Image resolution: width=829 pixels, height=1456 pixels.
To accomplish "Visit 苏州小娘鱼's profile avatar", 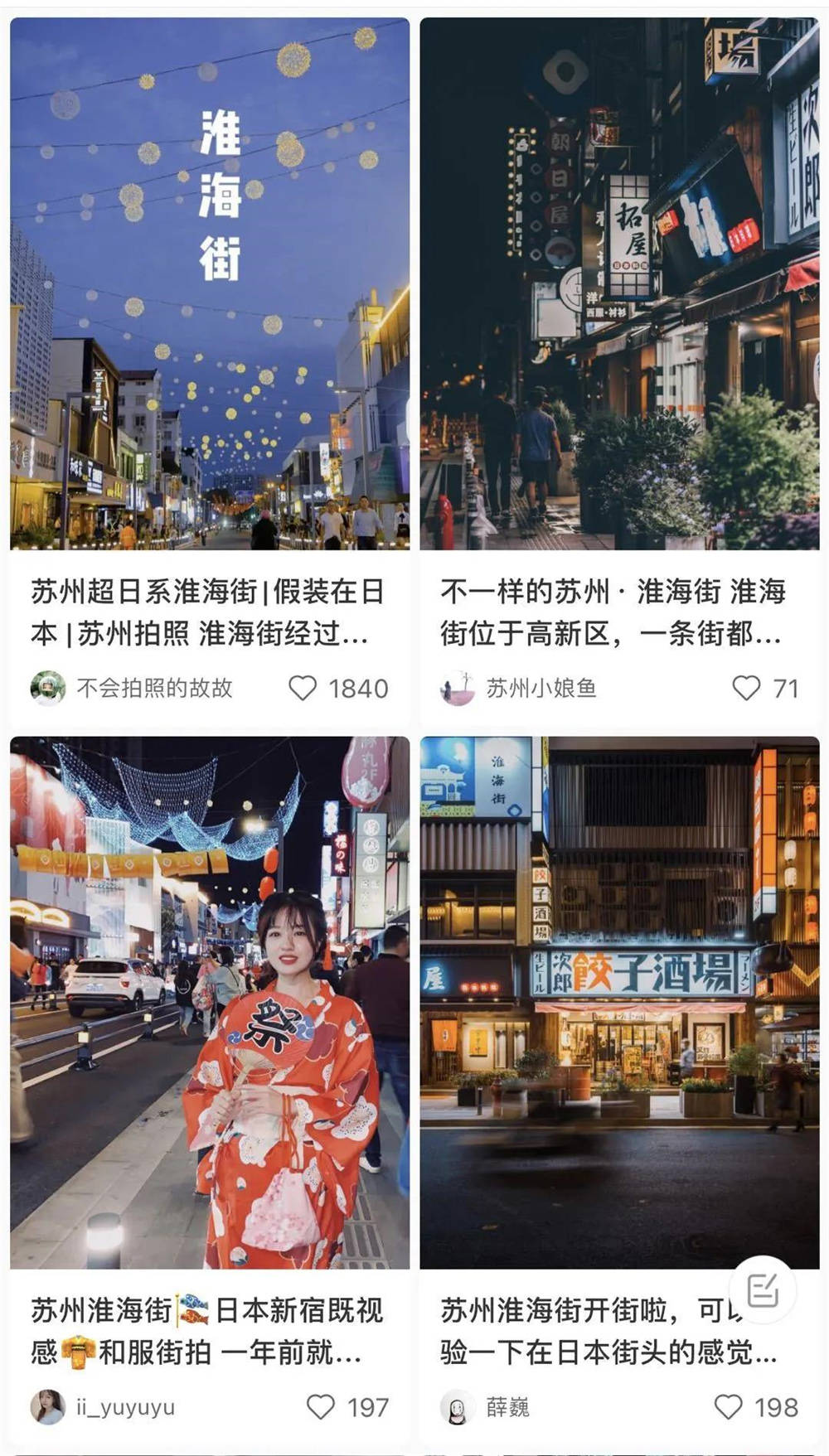I will tap(458, 688).
